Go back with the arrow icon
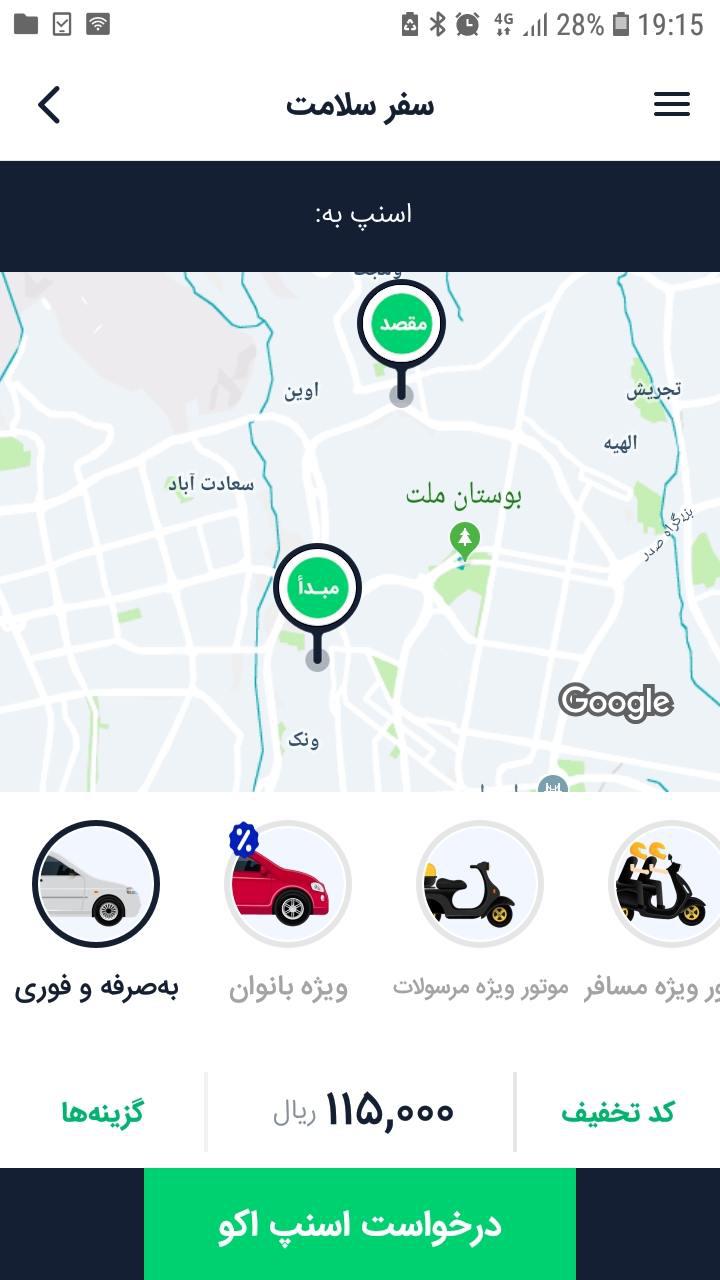720x1280 pixels. tap(49, 104)
